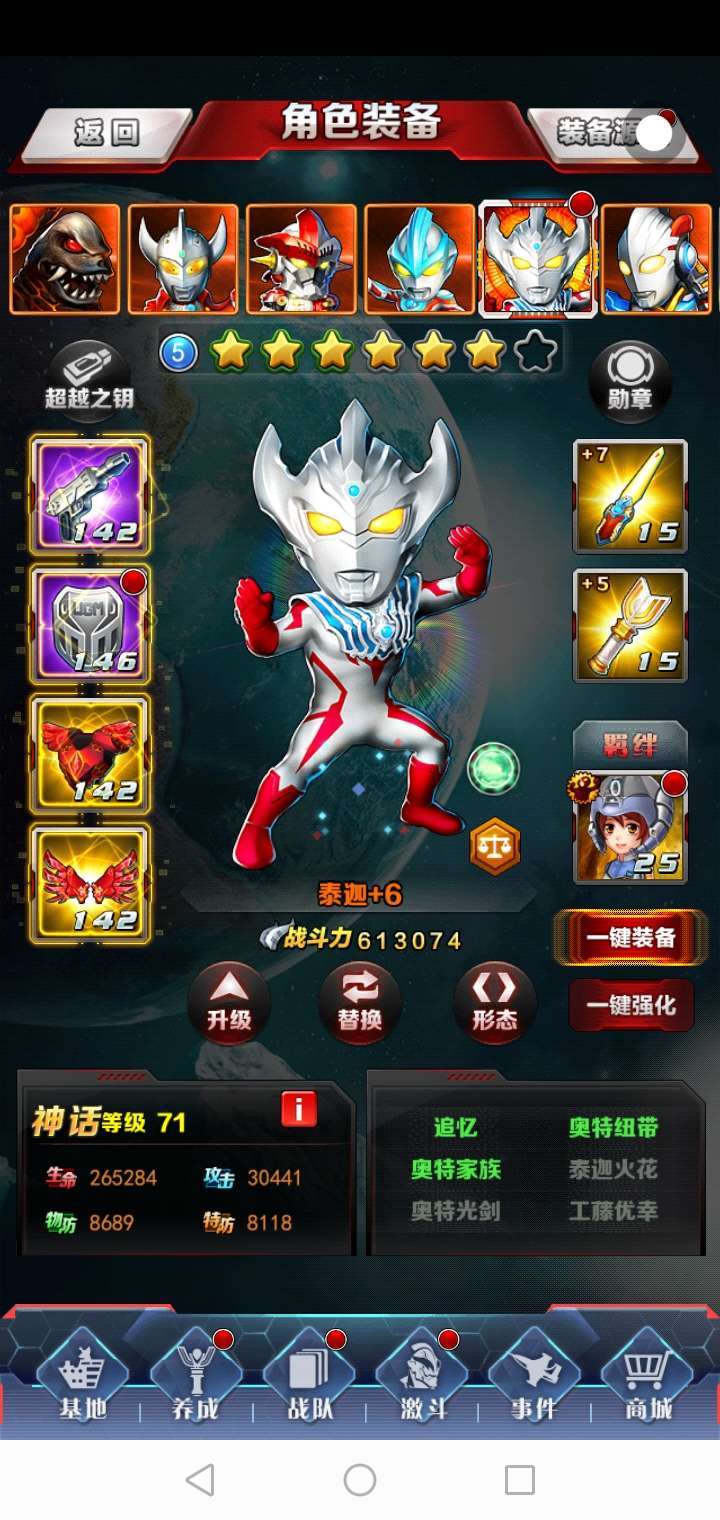Open the 勋章 medal icon

point(629,379)
